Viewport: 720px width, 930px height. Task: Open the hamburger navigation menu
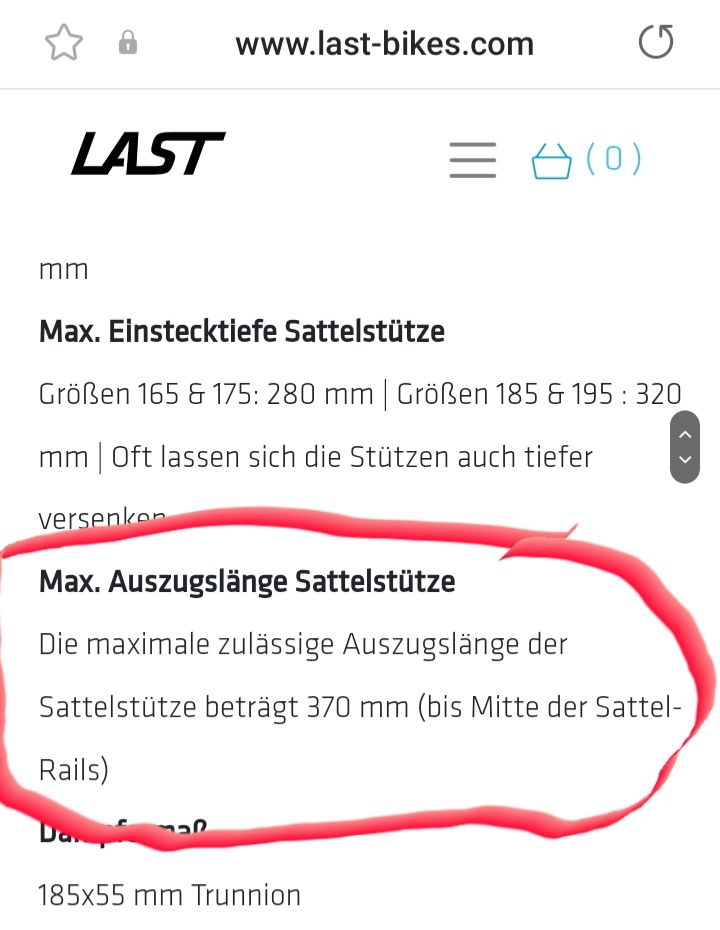472,160
